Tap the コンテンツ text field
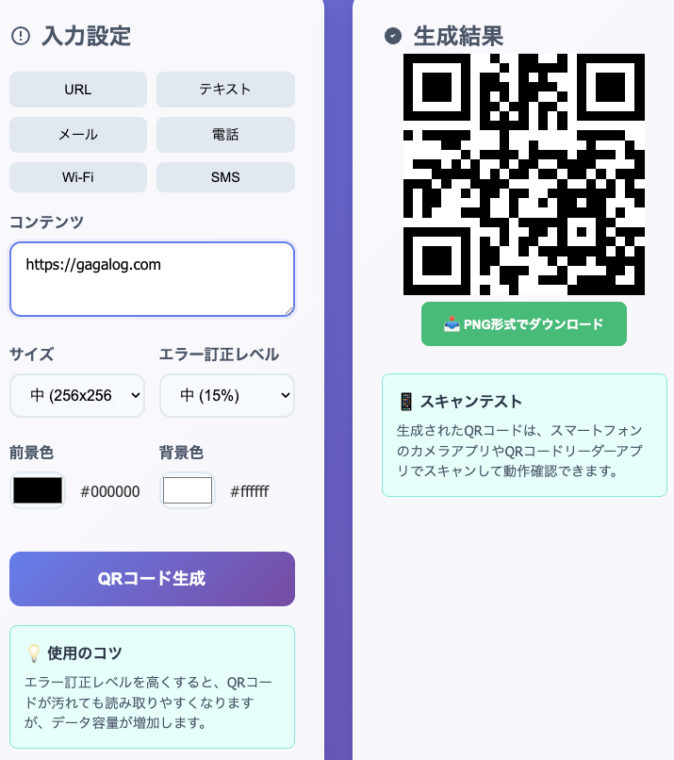The height and width of the screenshot is (760, 674). [x=152, y=279]
